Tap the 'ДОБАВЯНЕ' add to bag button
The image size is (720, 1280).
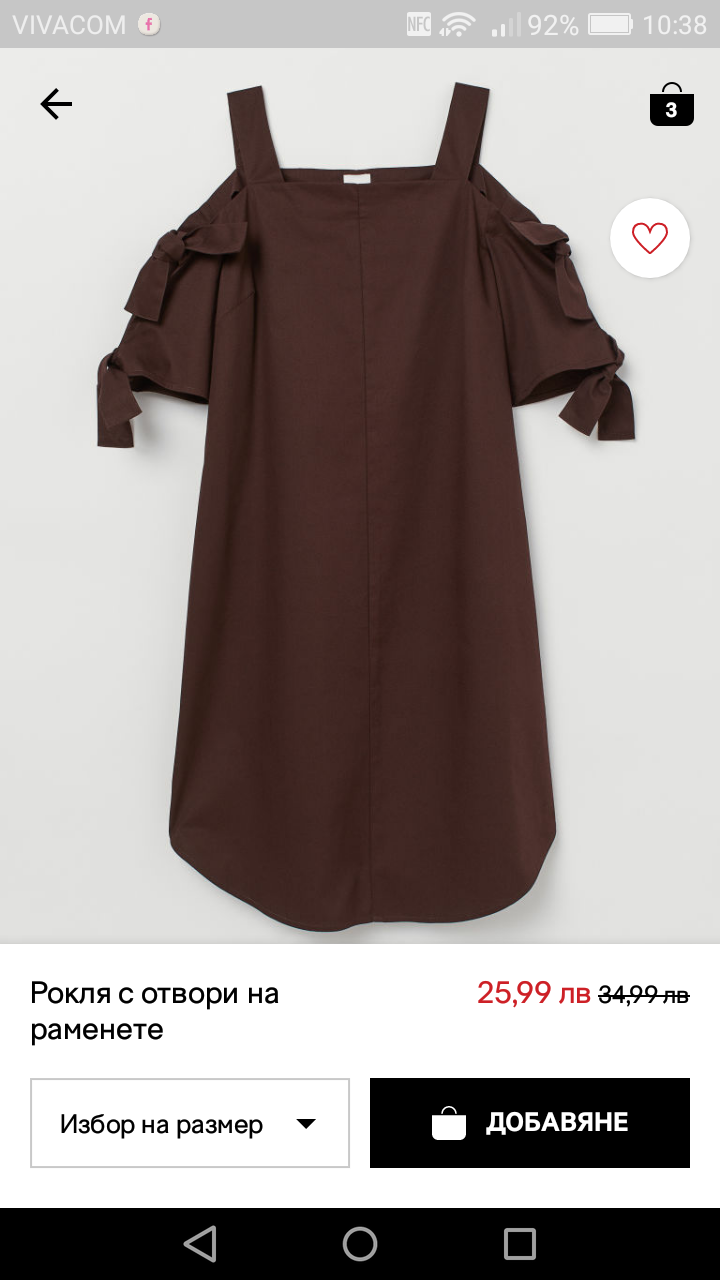(x=530, y=1123)
